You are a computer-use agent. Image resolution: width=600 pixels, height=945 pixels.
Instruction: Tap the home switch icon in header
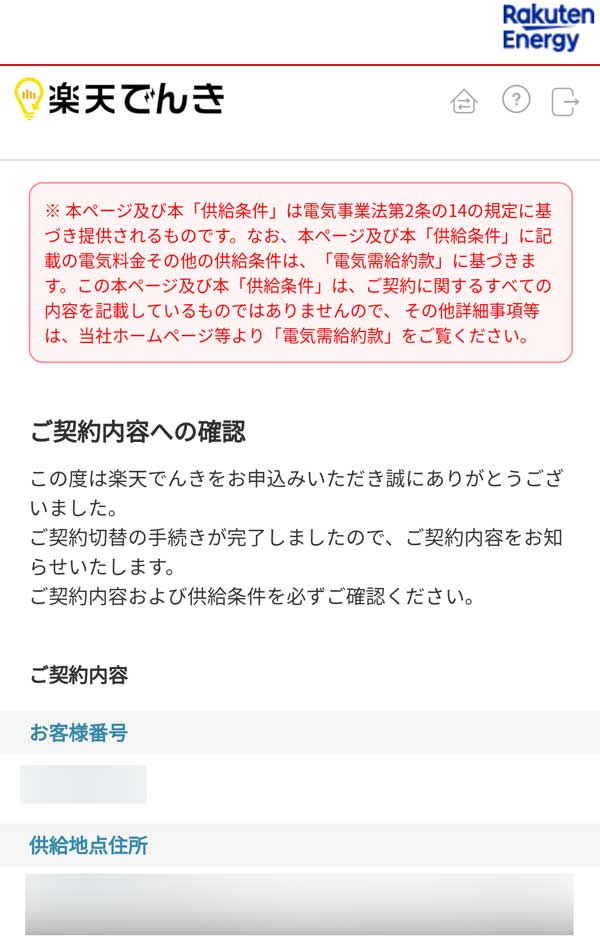[x=464, y=101]
